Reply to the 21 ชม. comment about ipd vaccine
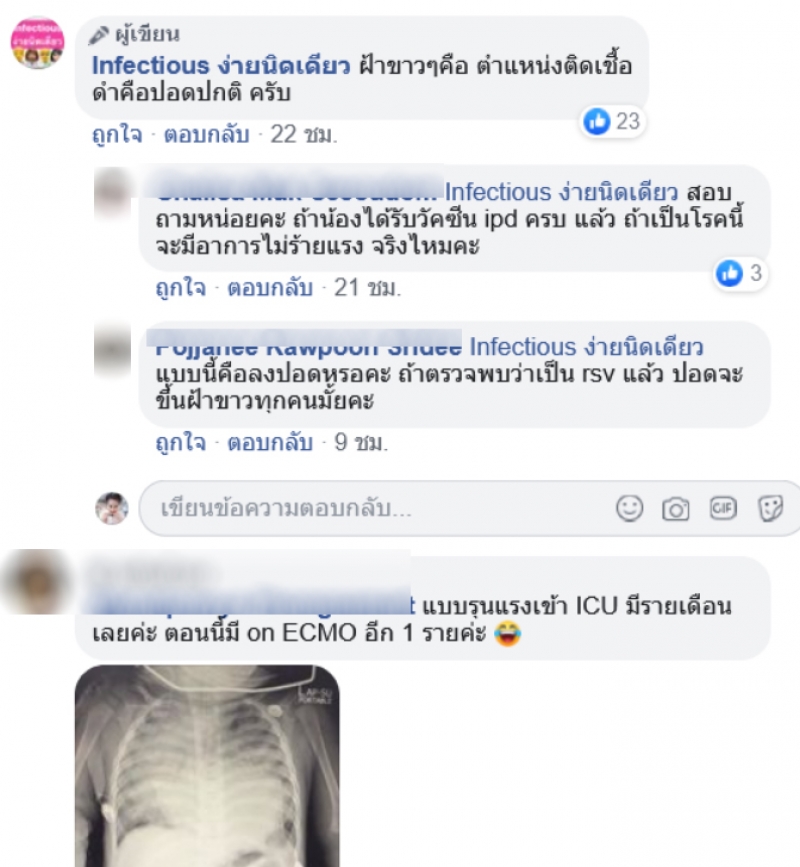Viewport: 800px width, 867px height. coord(270,289)
